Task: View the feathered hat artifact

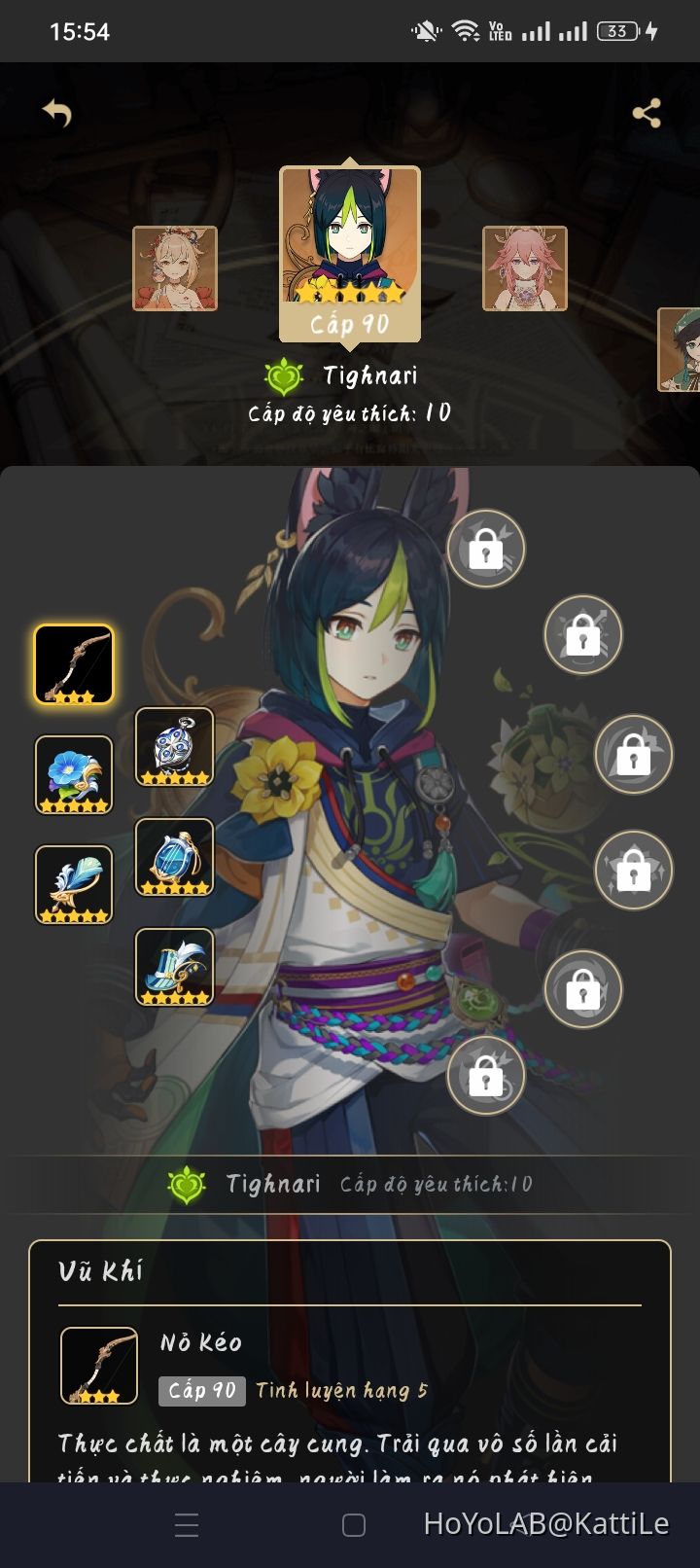Action: tap(174, 967)
